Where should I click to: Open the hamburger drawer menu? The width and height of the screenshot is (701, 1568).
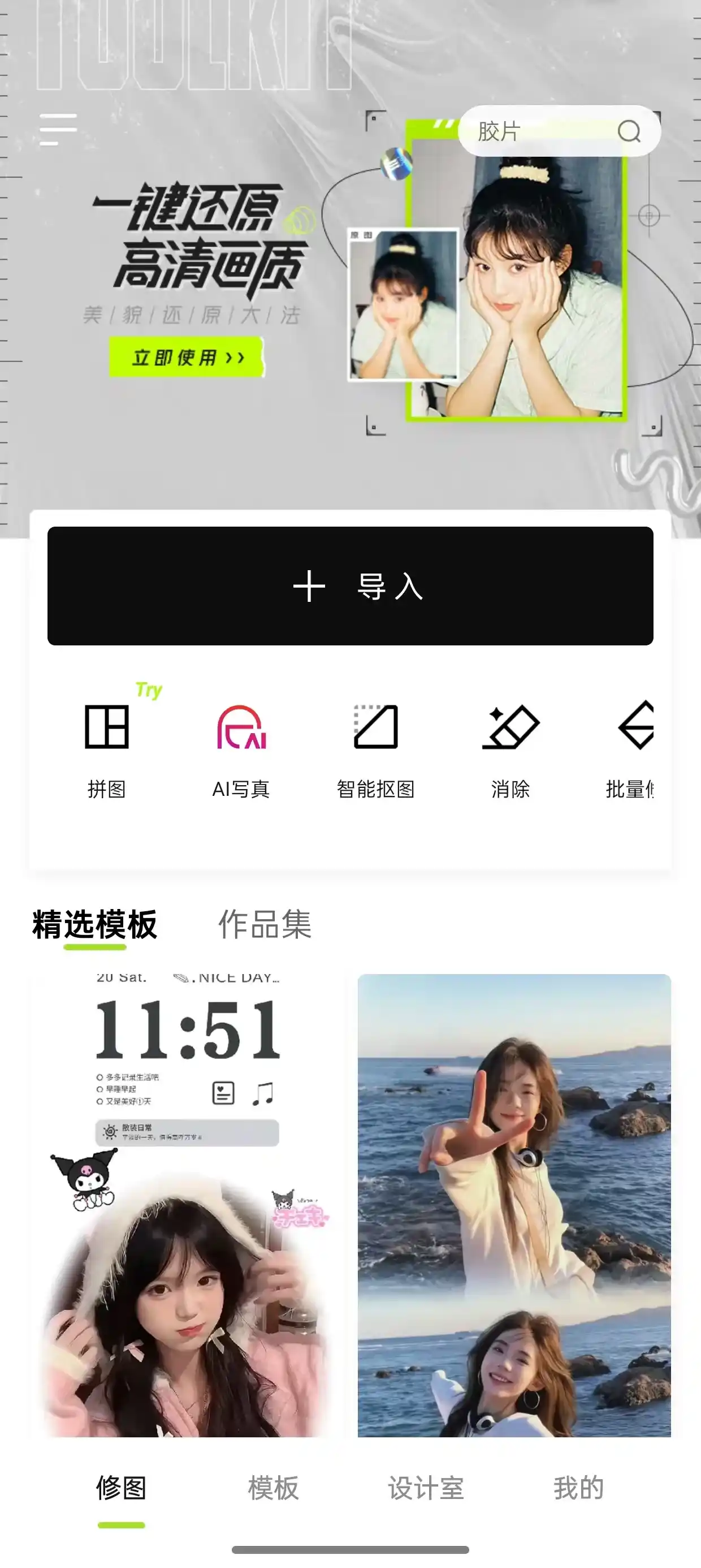point(58,129)
